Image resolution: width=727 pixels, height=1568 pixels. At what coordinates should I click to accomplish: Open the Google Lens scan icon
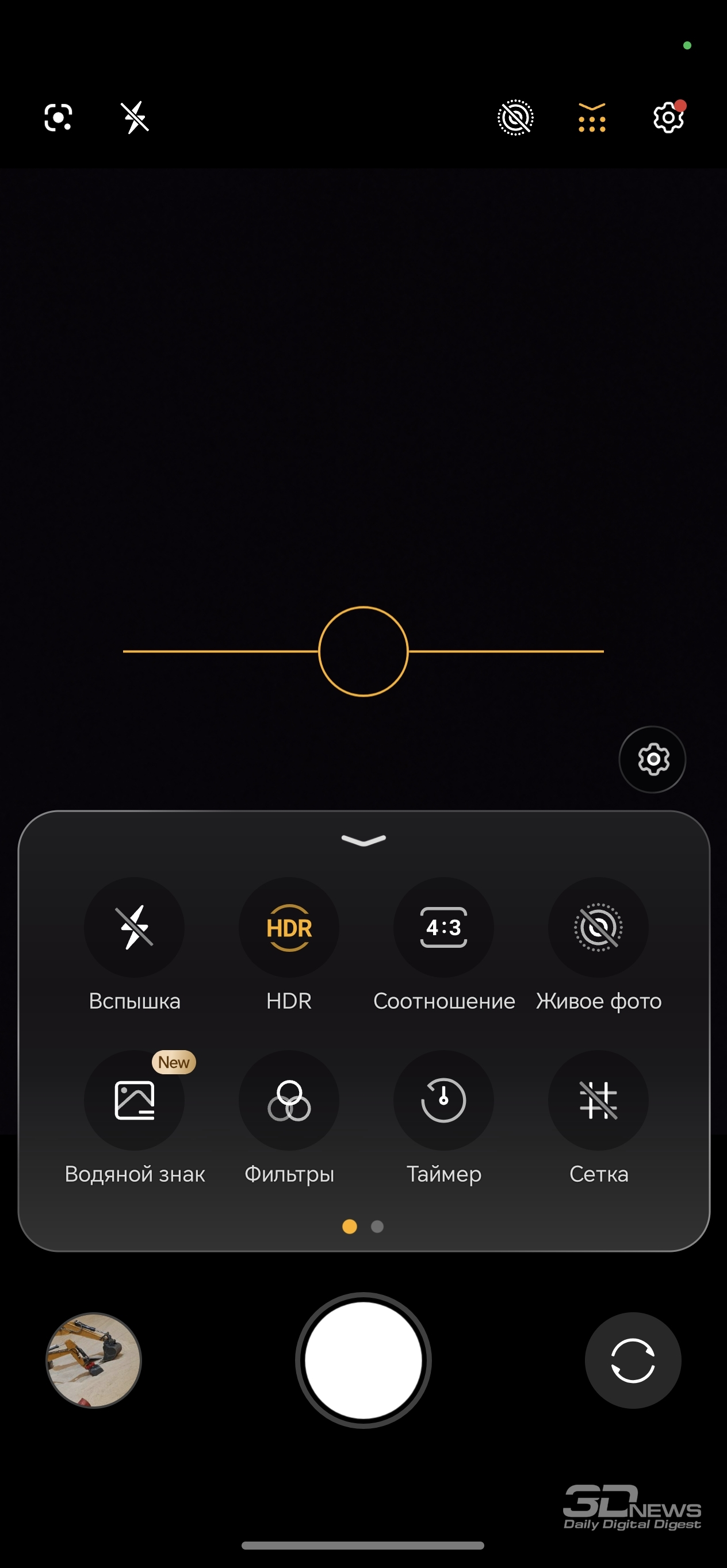[x=59, y=117]
